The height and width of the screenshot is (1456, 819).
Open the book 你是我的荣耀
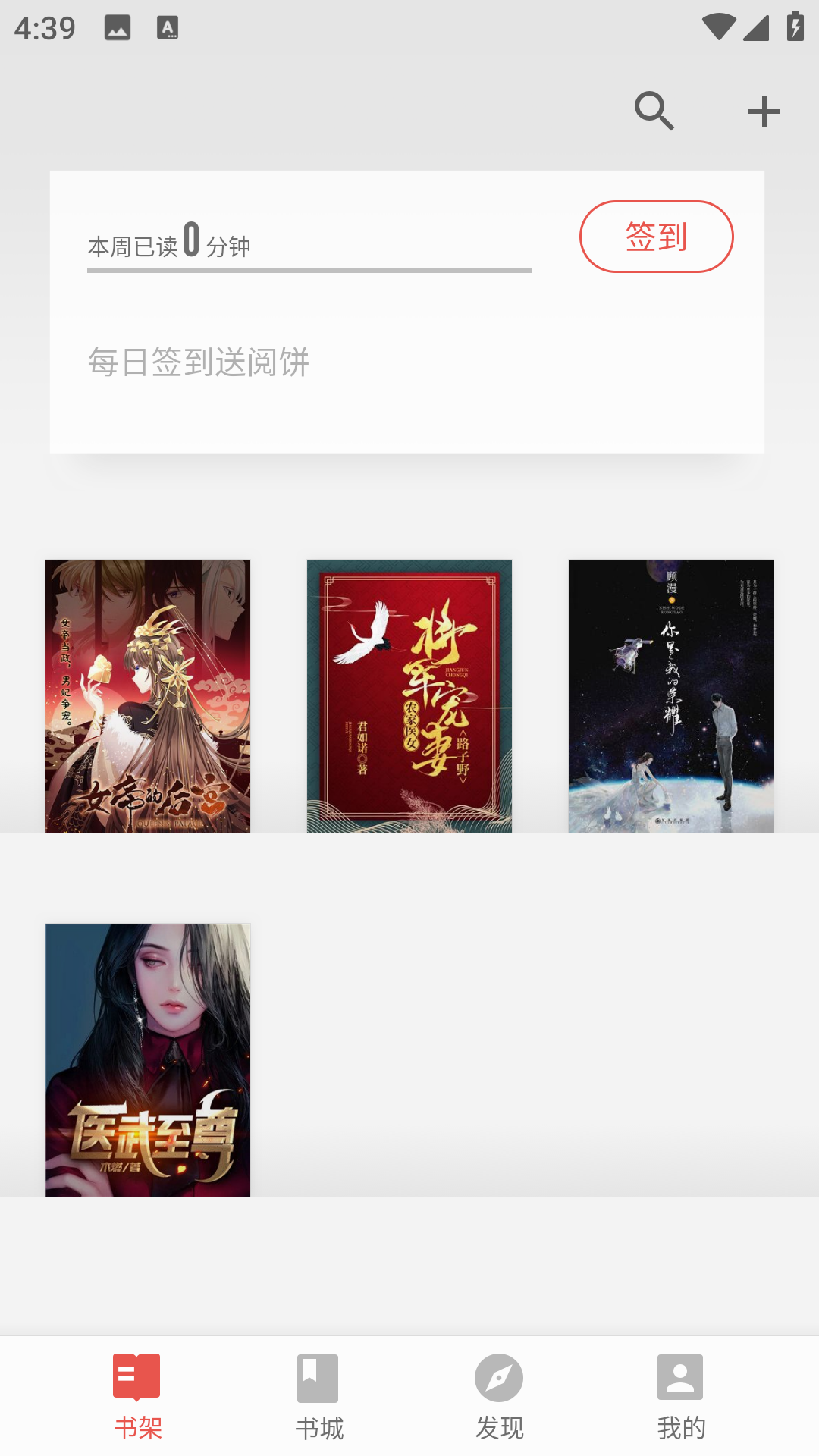[671, 695]
